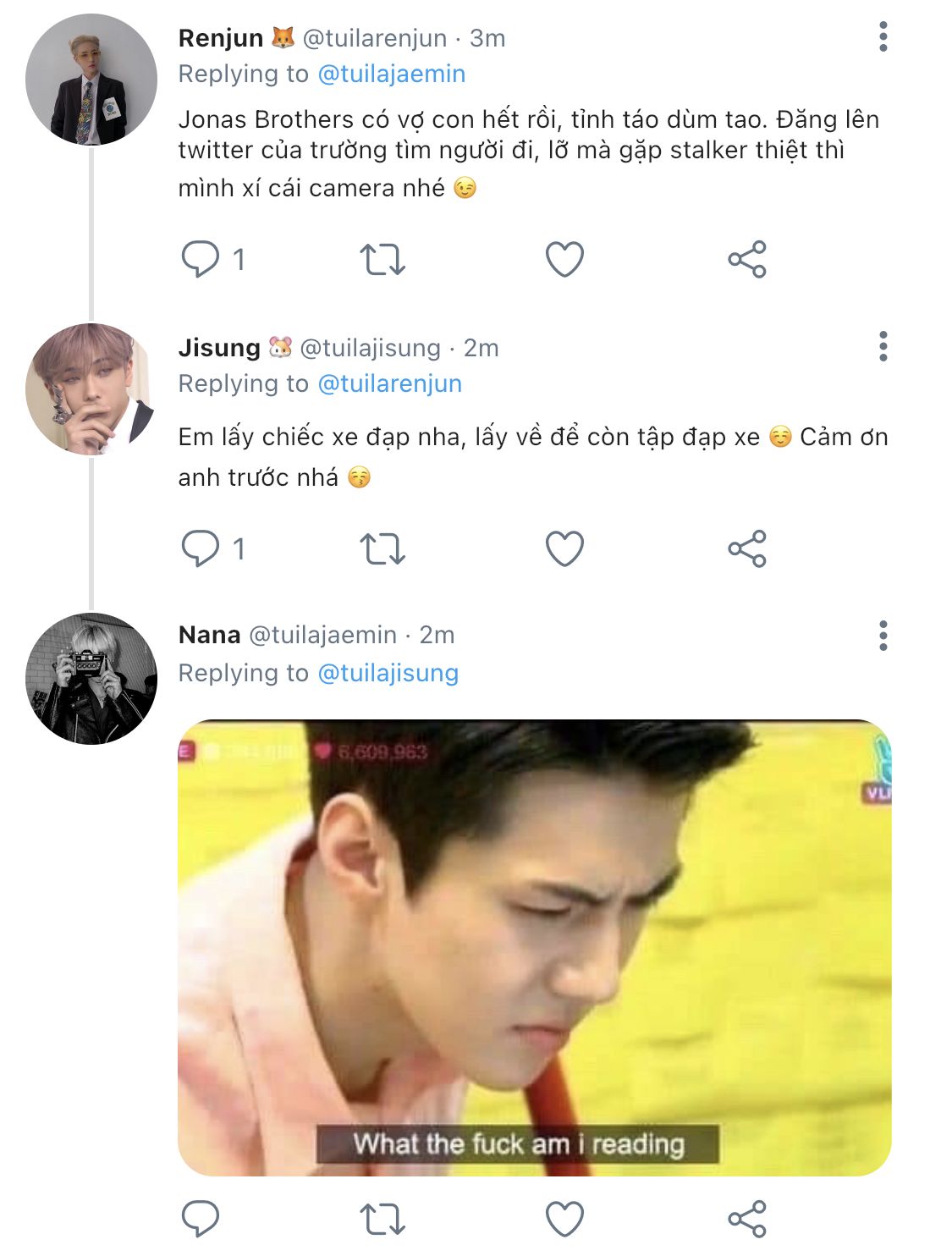The height and width of the screenshot is (1256, 952).
Task: Open the @tuilajaemin mention in Renjun's tweet
Action: (391, 74)
